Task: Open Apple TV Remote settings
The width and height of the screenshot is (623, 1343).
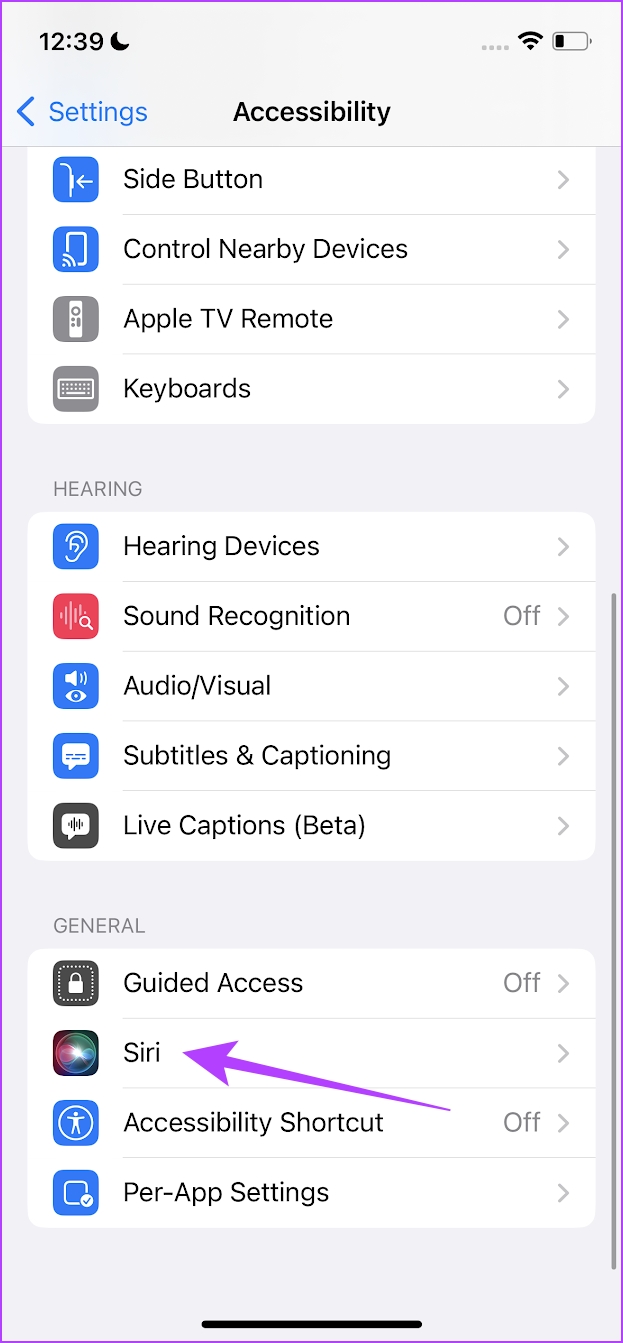Action: (310, 319)
